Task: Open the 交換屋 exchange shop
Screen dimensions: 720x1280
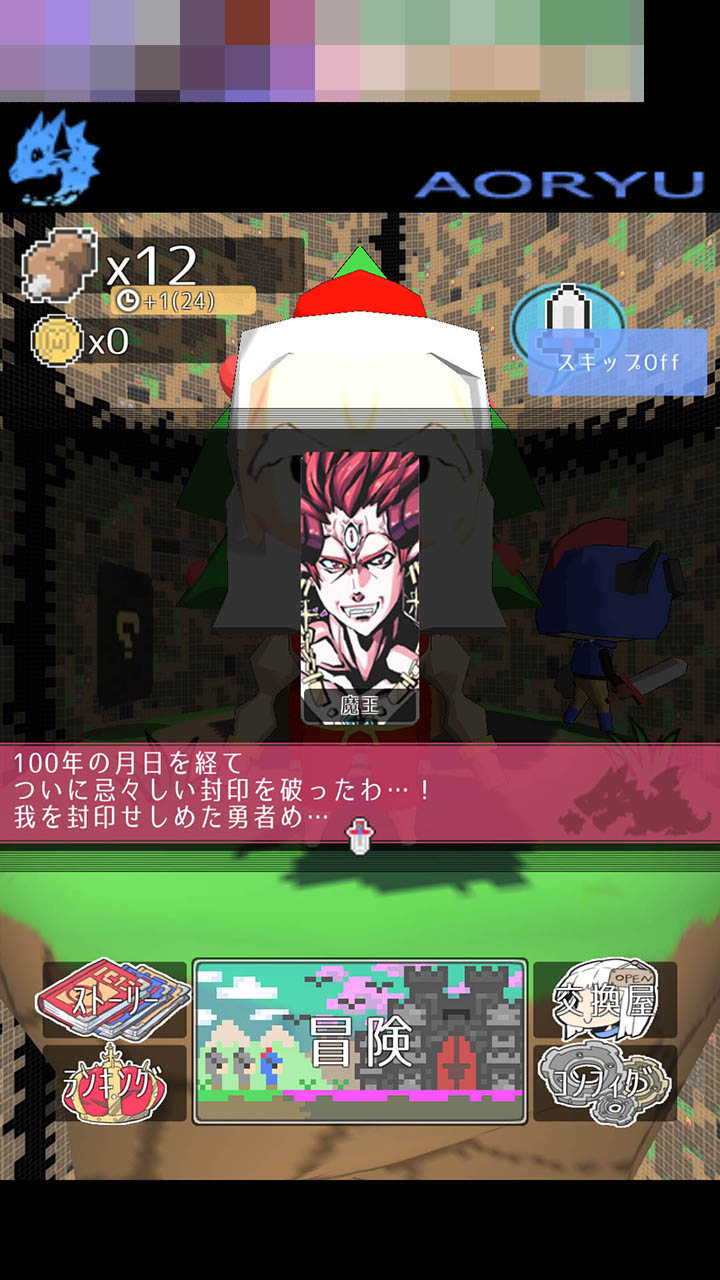Action: [605, 999]
